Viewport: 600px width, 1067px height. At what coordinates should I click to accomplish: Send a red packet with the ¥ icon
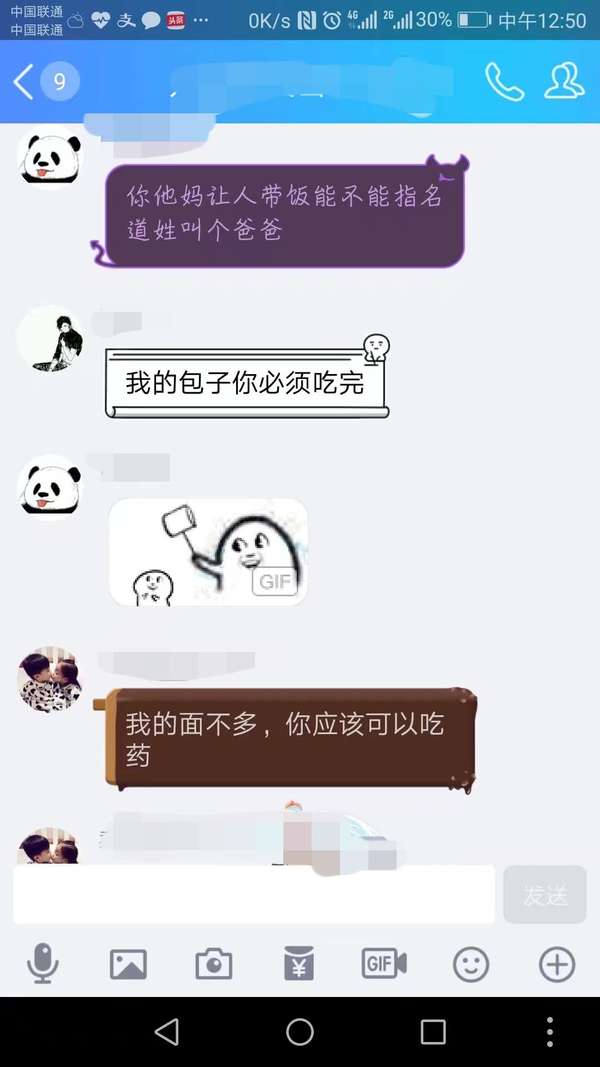[x=299, y=964]
